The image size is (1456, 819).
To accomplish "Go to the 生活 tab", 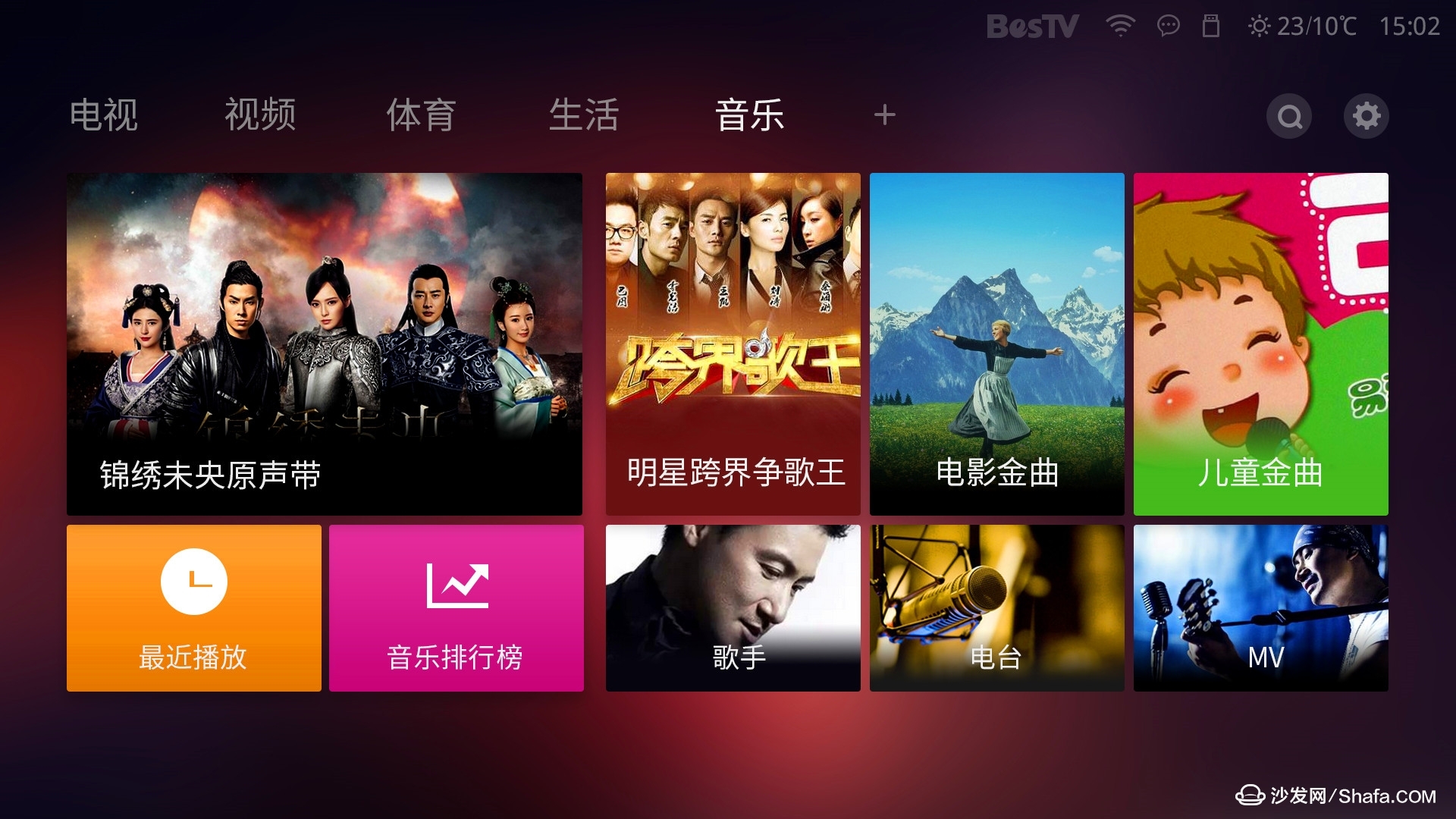I will (584, 115).
